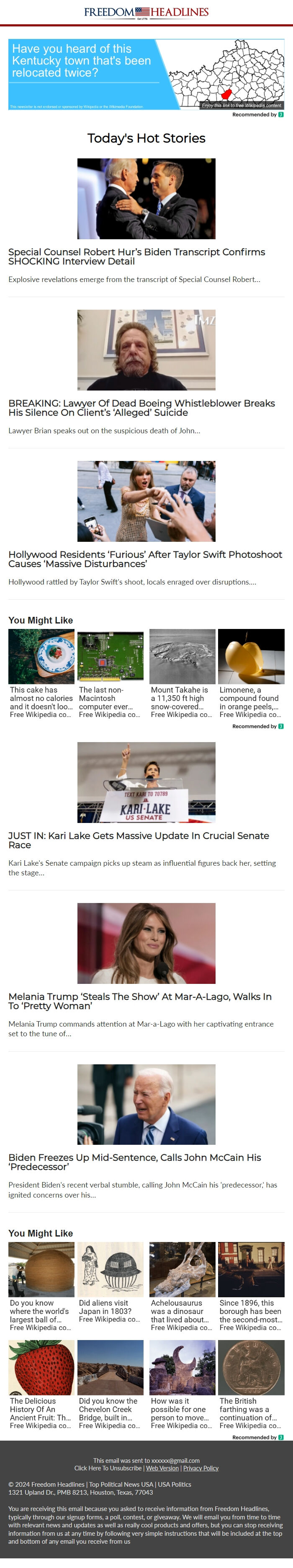Read the Biden John McCain predecessor story
293x1568 pixels.
click(134, 1162)
